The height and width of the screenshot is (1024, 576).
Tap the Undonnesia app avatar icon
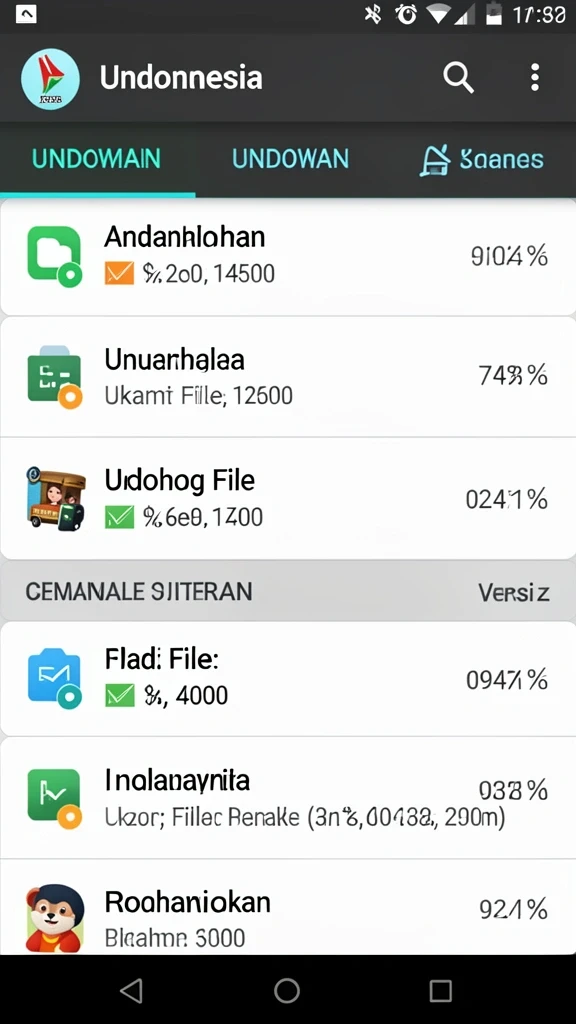point(50,78)
